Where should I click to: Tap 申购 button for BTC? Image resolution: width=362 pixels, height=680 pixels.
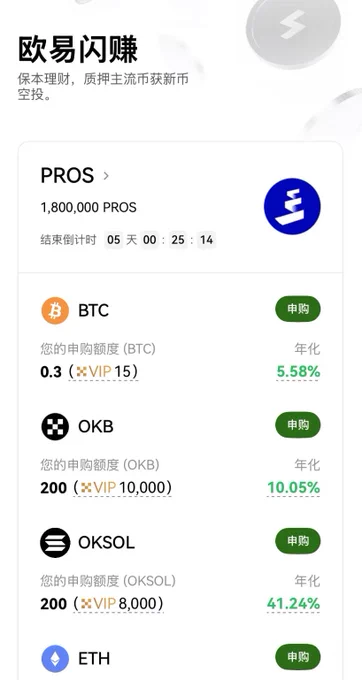(x=298, y=309)
